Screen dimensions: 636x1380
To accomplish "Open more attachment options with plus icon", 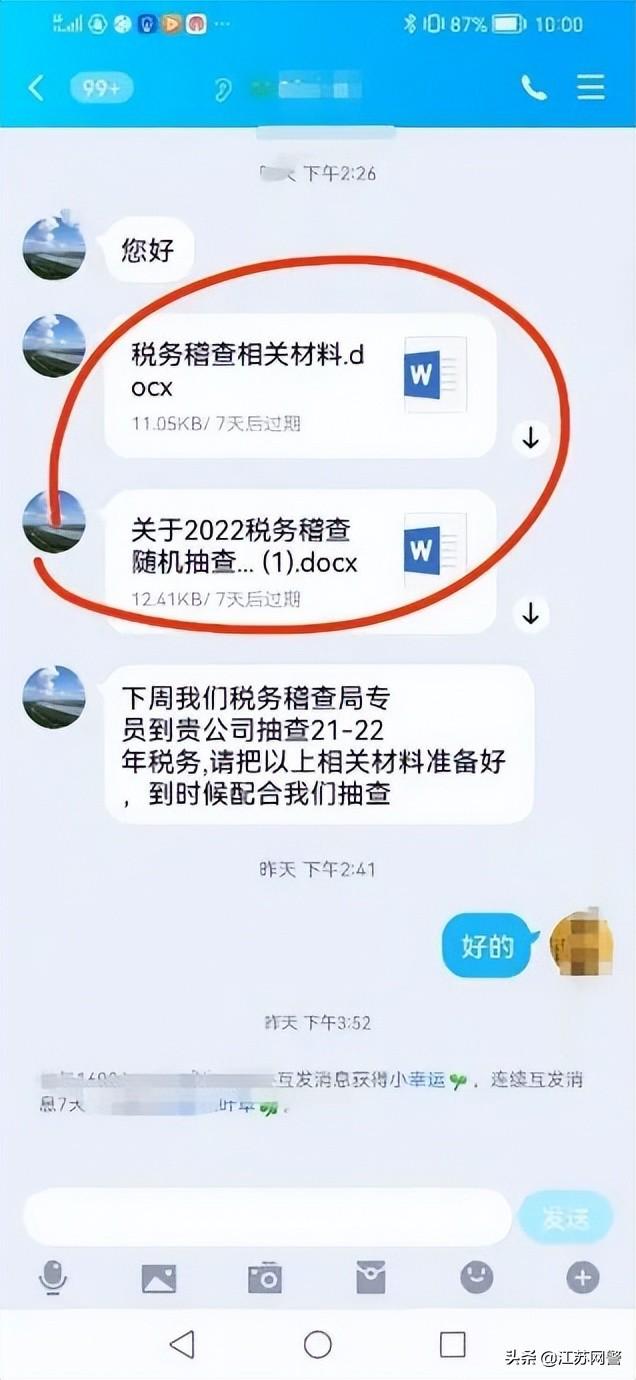I will (583, 1277).
